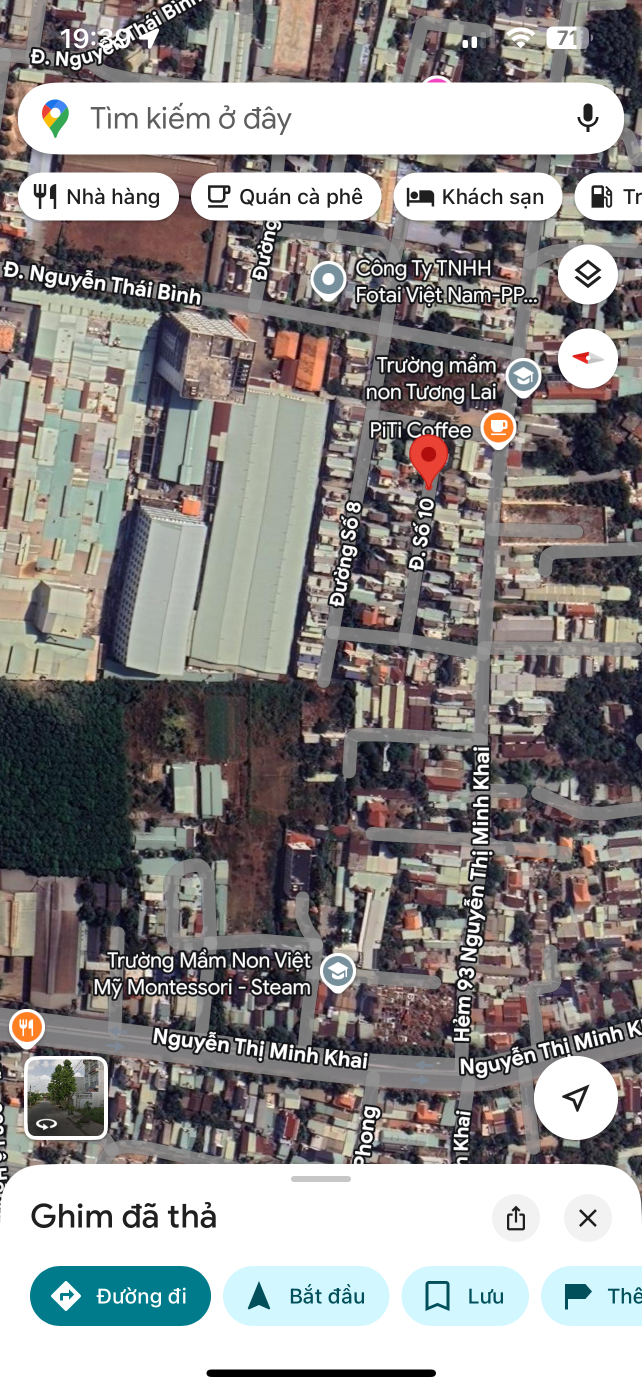Save the pin with Lưu
This screenshot has height=1389, width=642.
465,1296
